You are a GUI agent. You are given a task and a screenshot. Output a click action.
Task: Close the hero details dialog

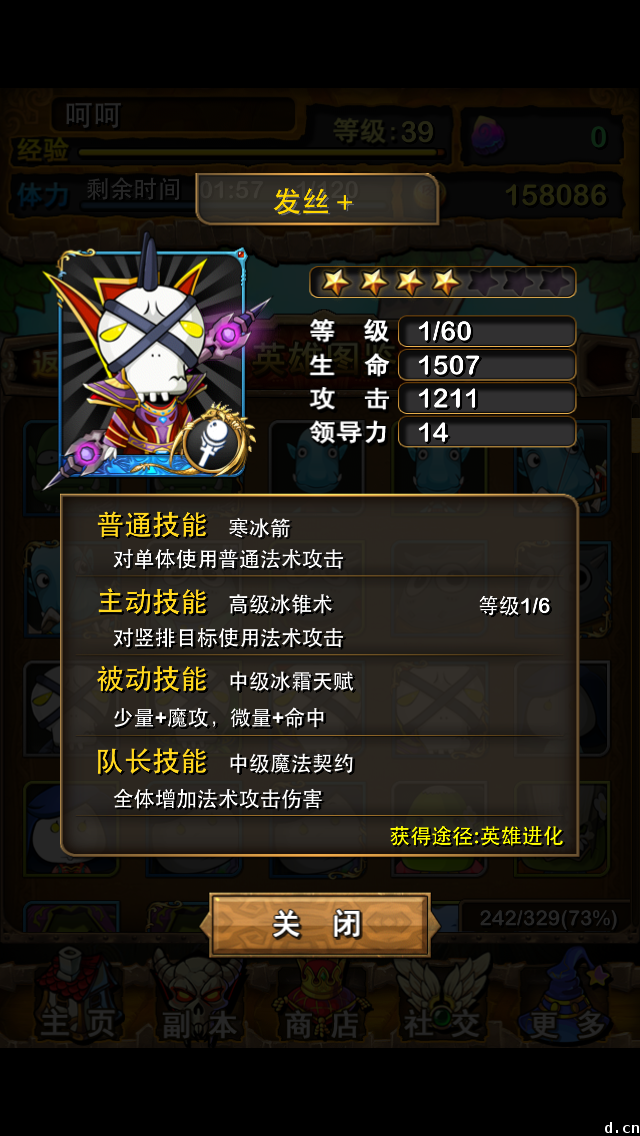click(319, 924)
